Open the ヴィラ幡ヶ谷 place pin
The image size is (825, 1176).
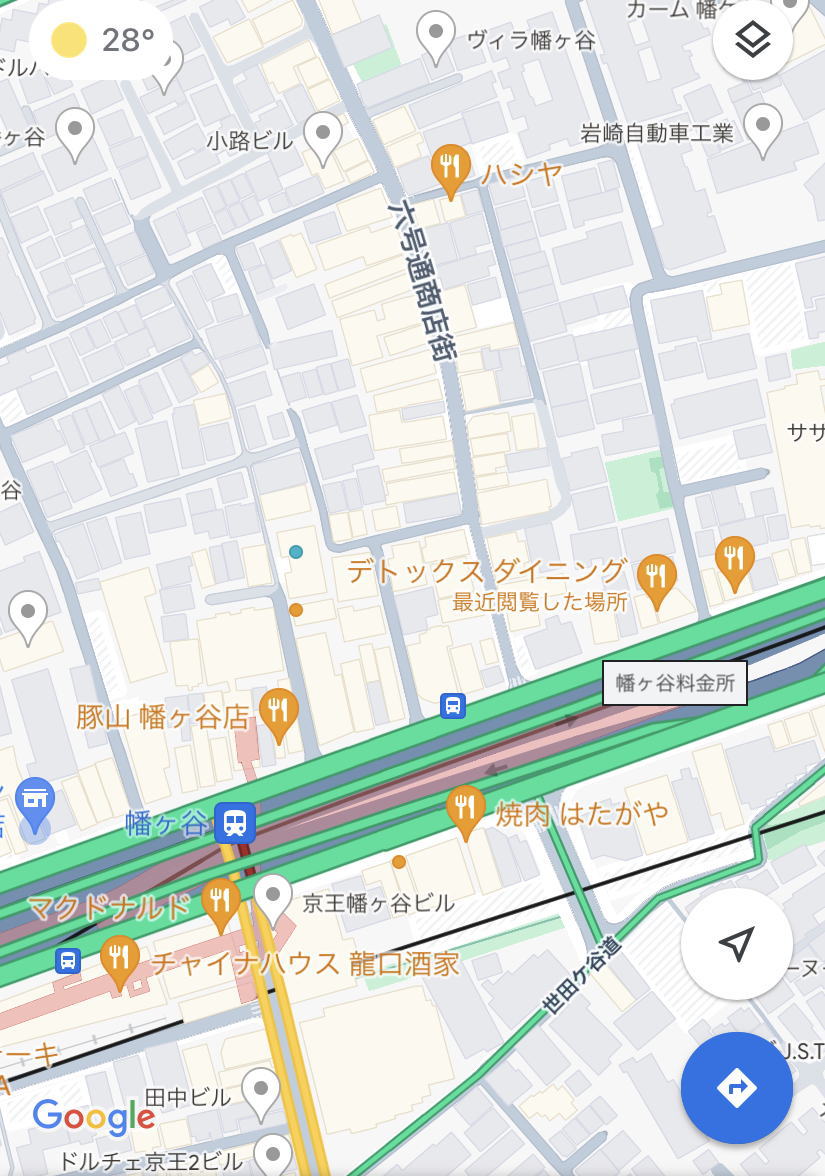pos(436,36)
